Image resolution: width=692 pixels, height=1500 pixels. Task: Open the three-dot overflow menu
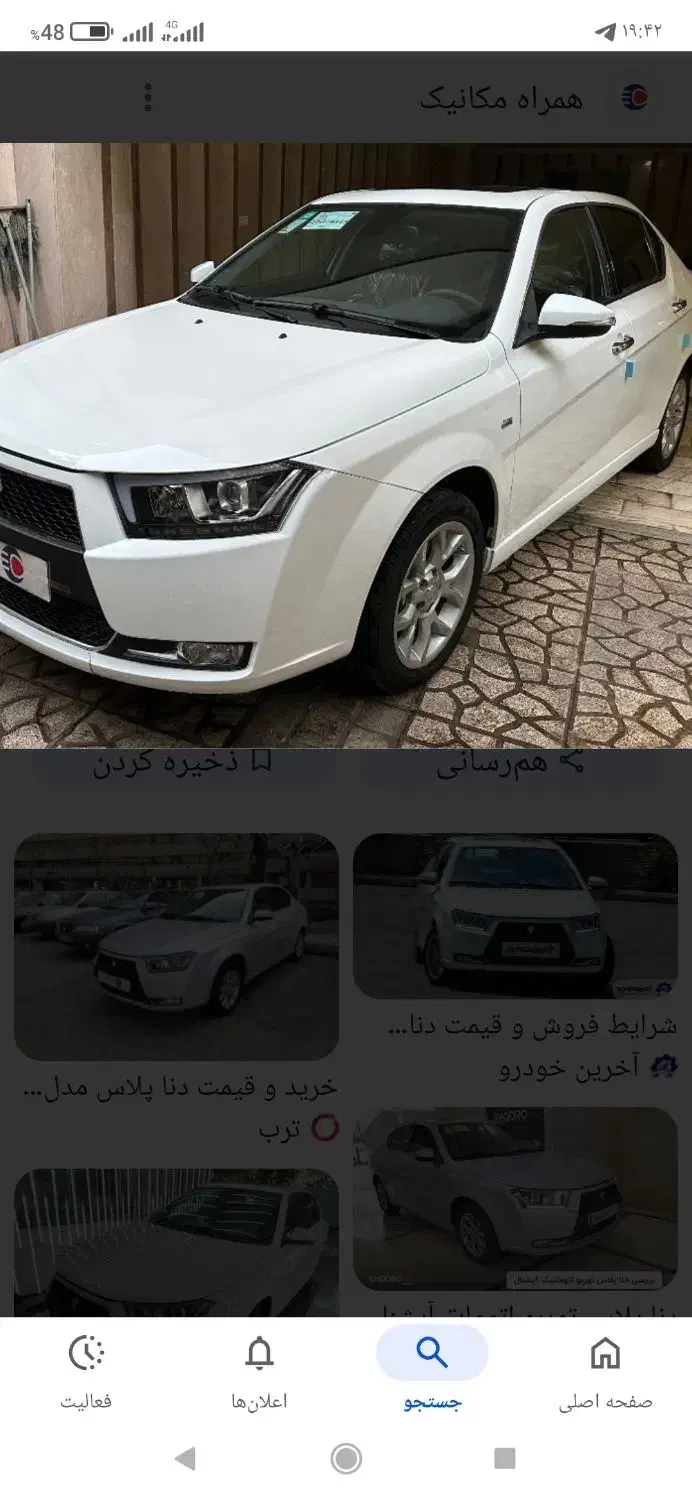(x=148, y=97)
